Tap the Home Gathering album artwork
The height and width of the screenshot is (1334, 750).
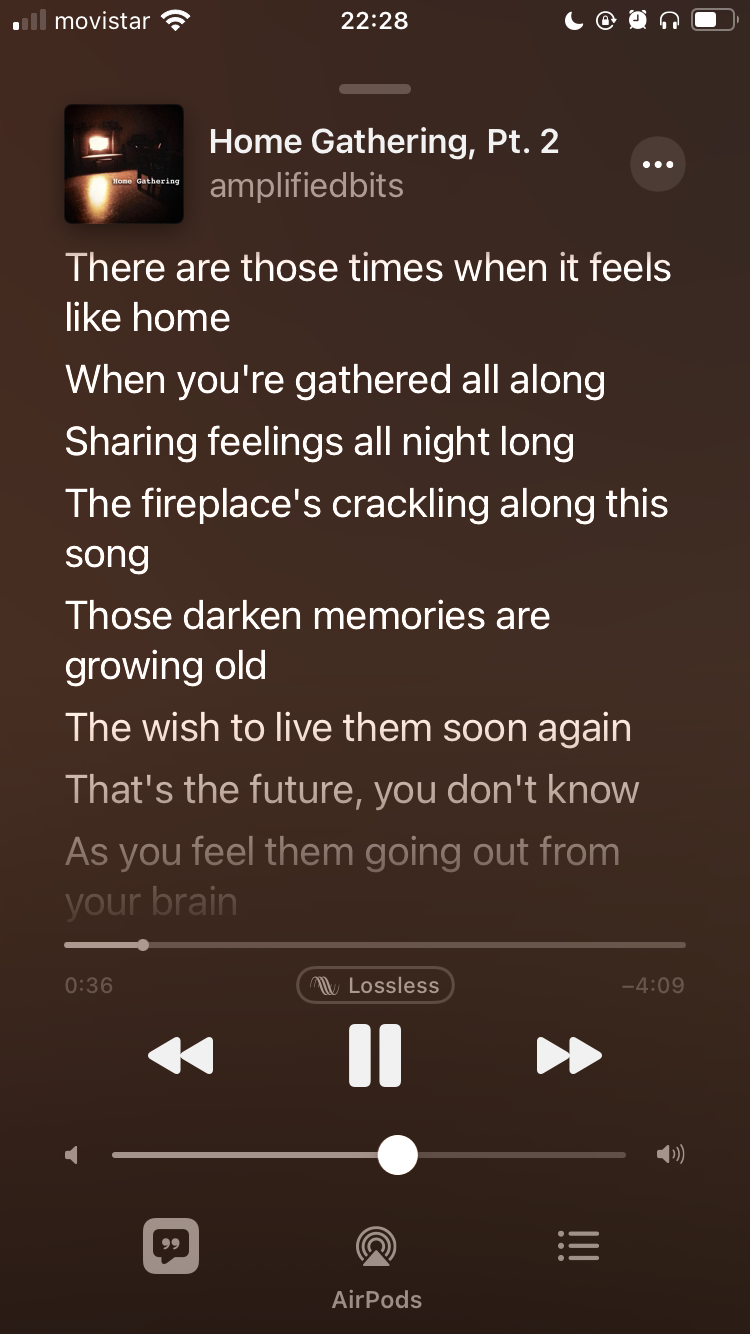(124, 164)
